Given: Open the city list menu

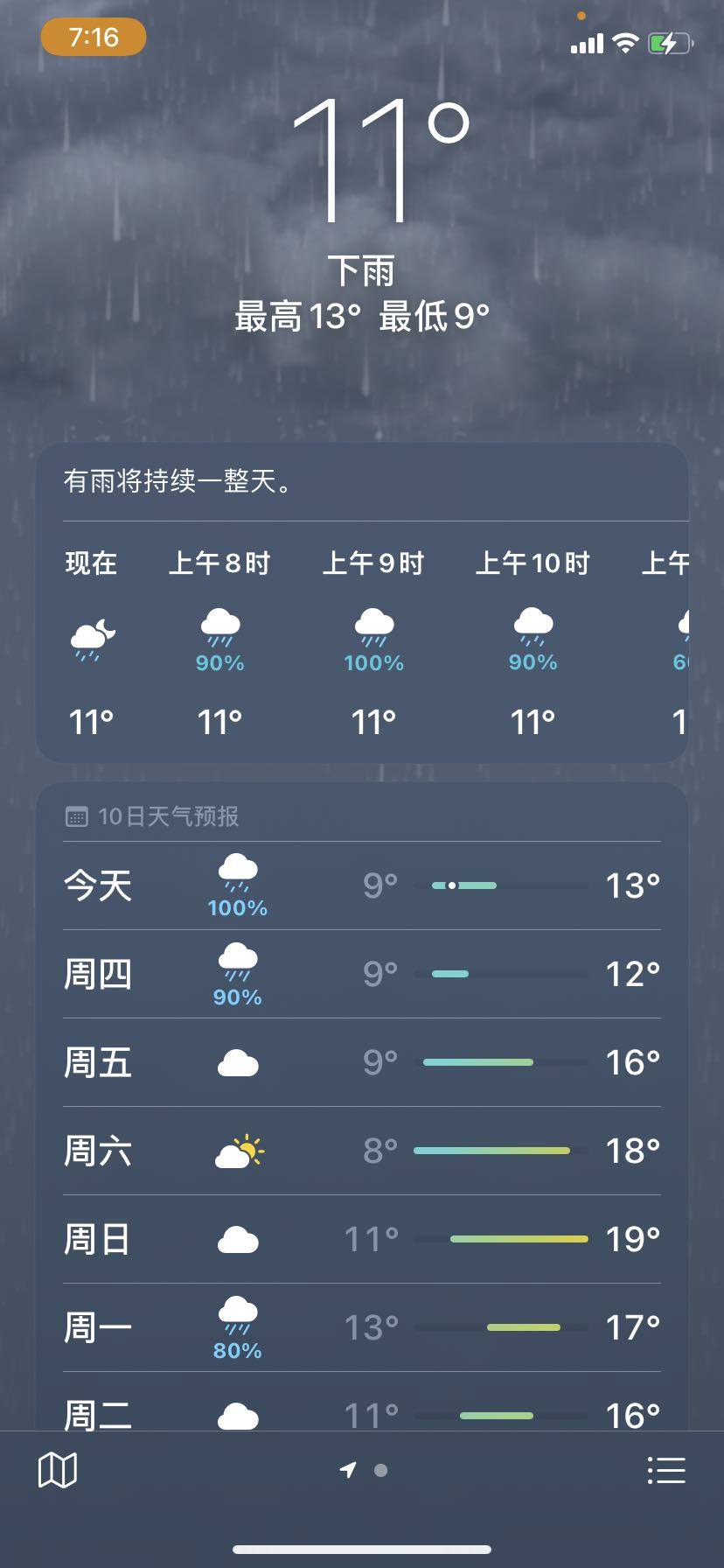Looking at the screenshot, I should pyautogui.click(x=665, y=1470).
